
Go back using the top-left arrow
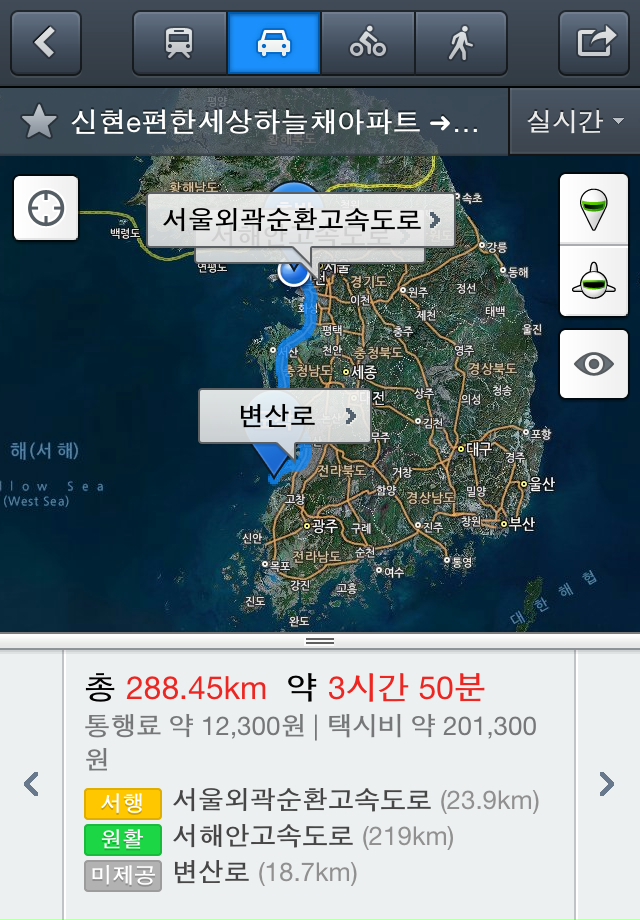45,42
